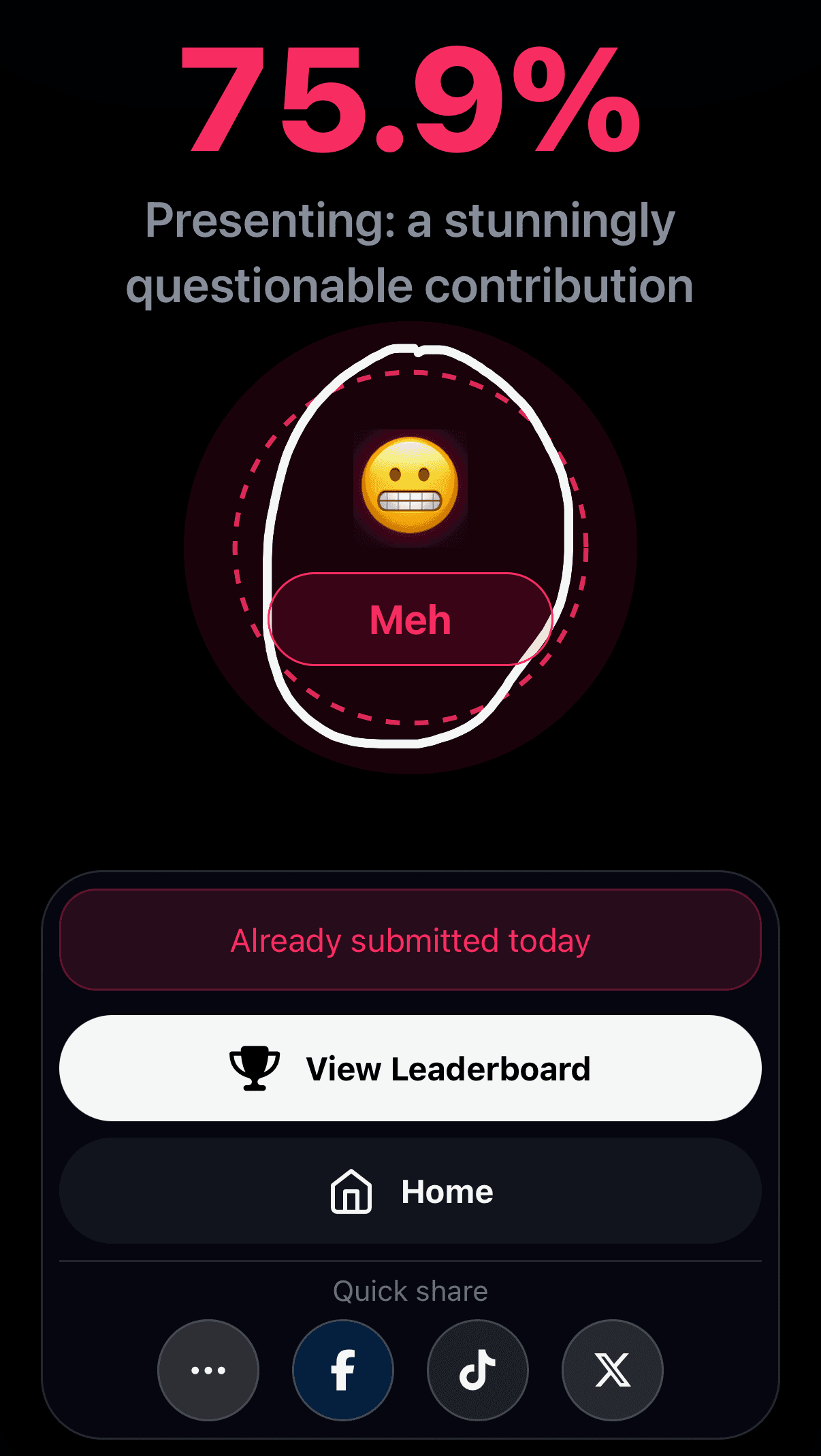The width and height of the screenshot is (821, 1456).
Task: Open View Leaderboard
Action: pos(410,1068)
